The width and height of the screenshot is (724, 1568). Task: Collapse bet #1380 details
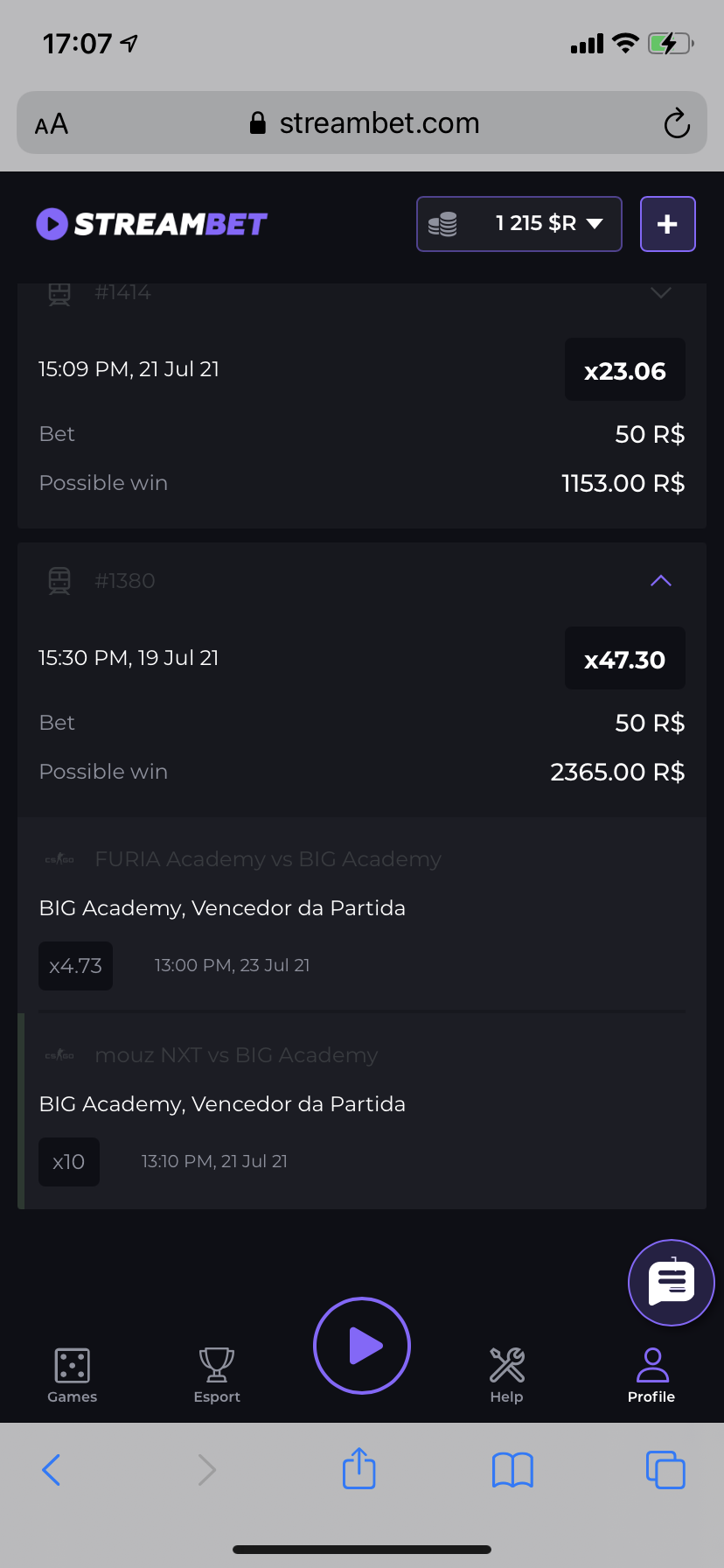click(661, 581)
